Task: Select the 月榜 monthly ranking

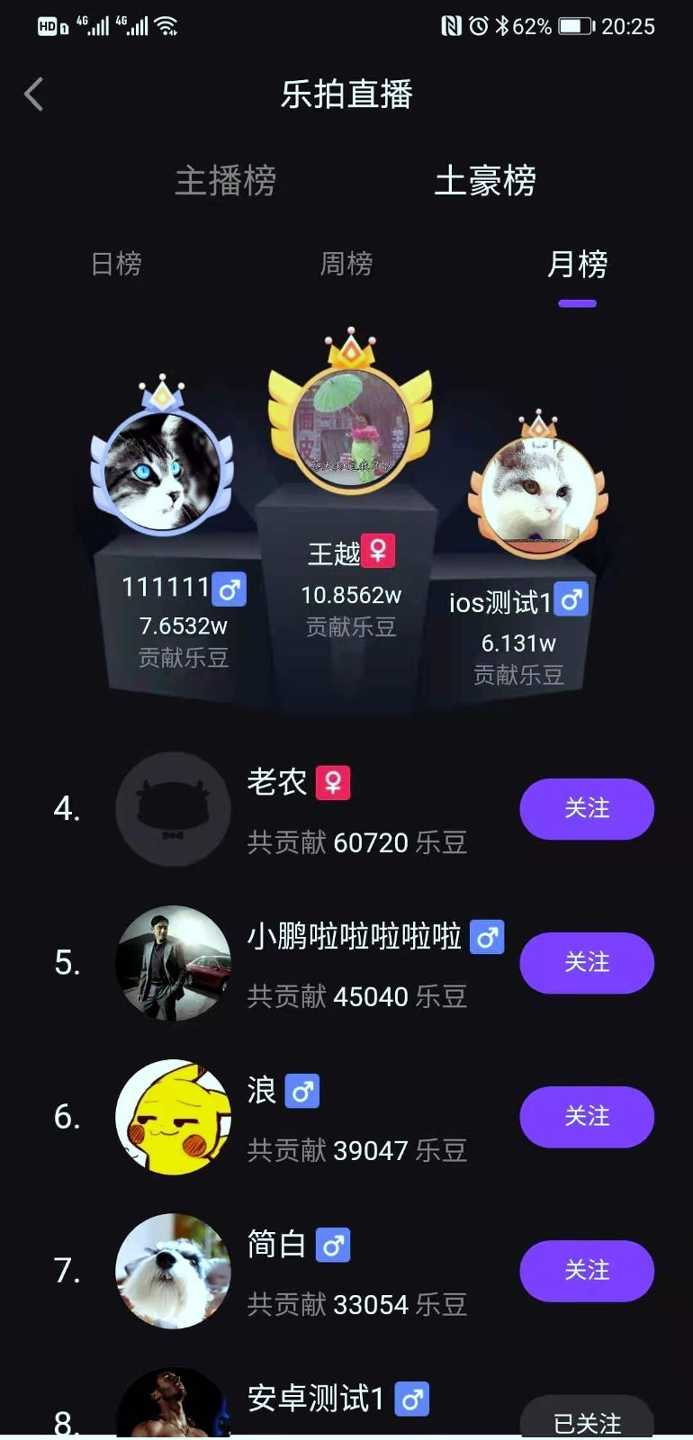Action: coord(577,264)
